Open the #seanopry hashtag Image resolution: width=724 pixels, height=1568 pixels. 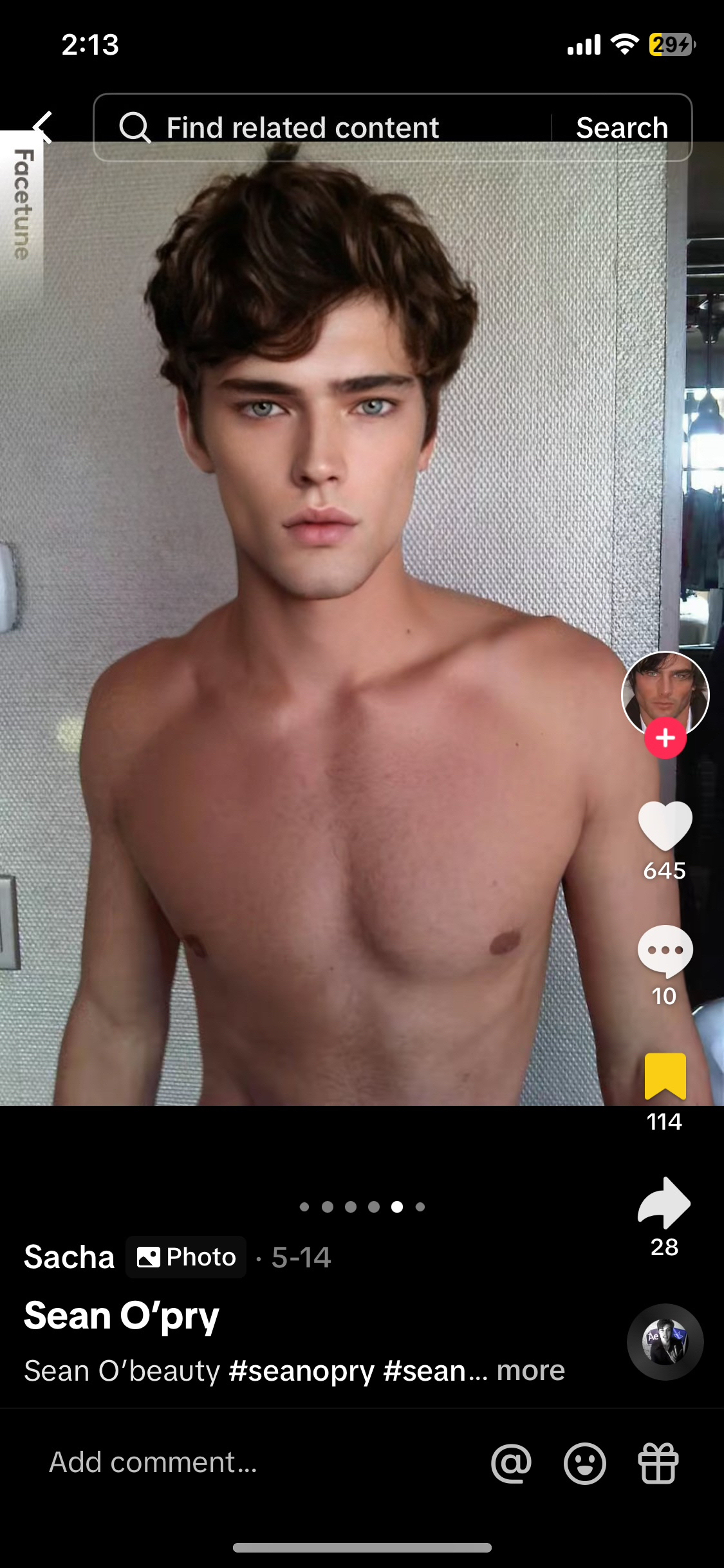coord(301,1370)
